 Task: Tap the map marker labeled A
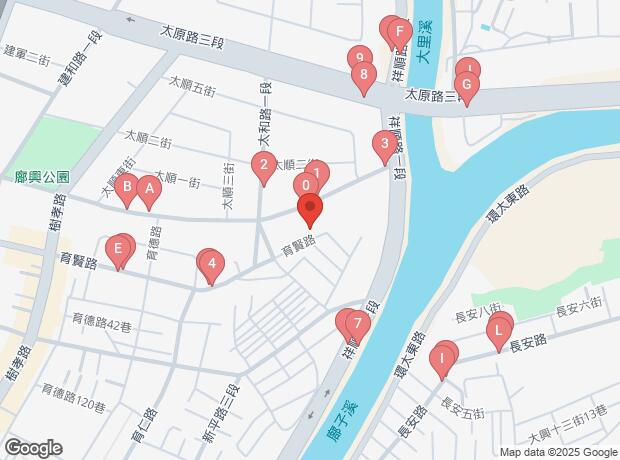click(148, 187)
